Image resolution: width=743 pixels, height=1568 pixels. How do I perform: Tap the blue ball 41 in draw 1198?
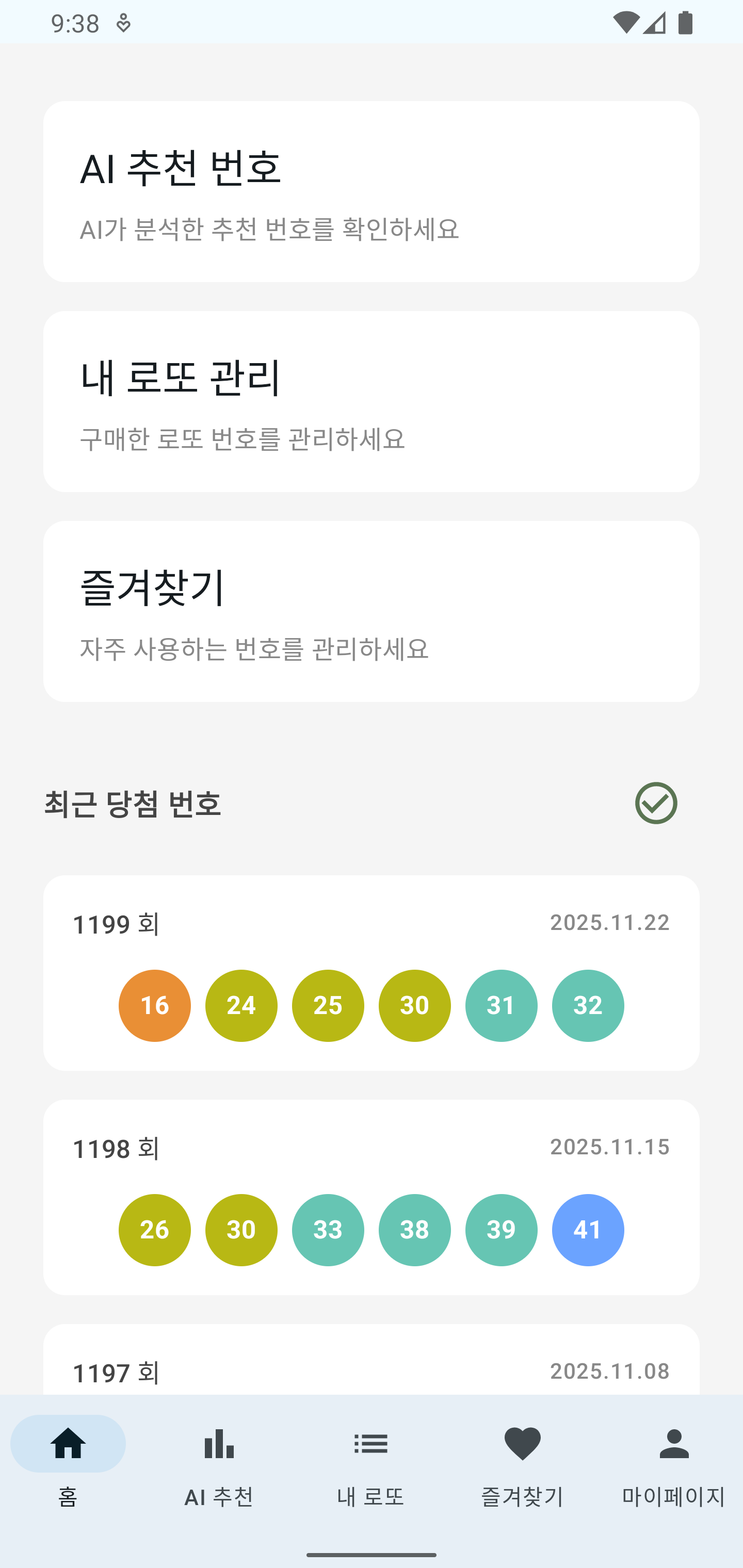click(587, 1230)
